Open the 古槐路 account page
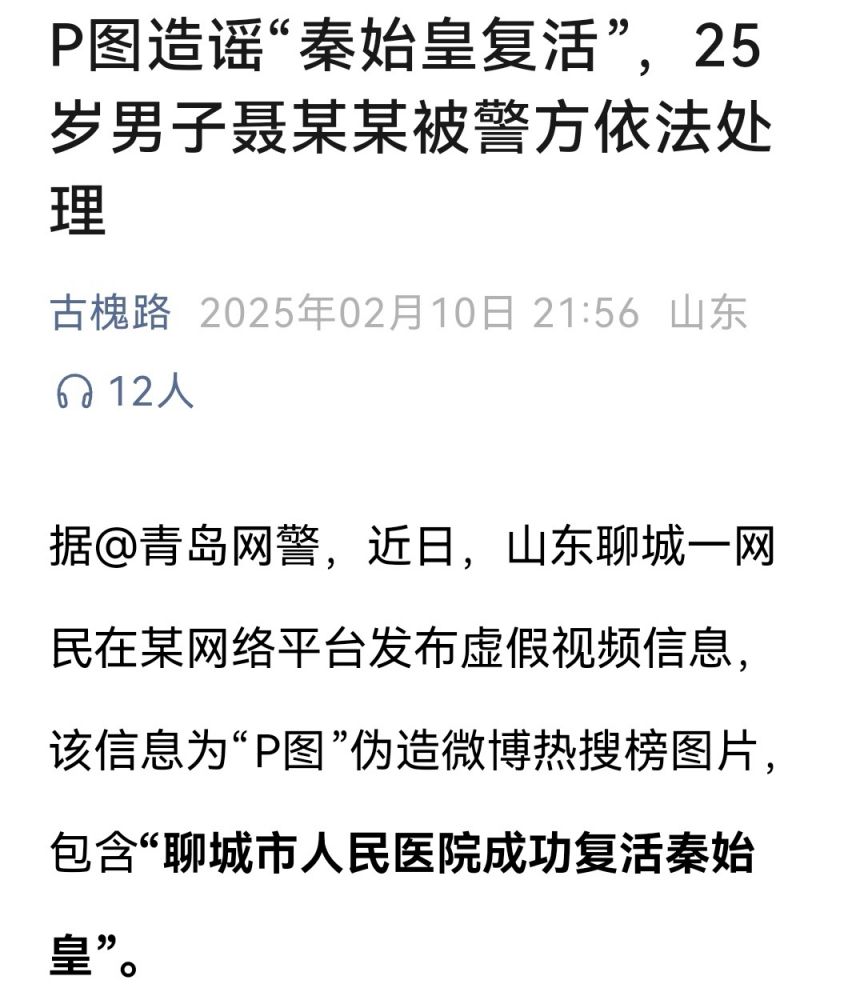864x1000 pixels. pyautogui.click(x=111, y=314)
